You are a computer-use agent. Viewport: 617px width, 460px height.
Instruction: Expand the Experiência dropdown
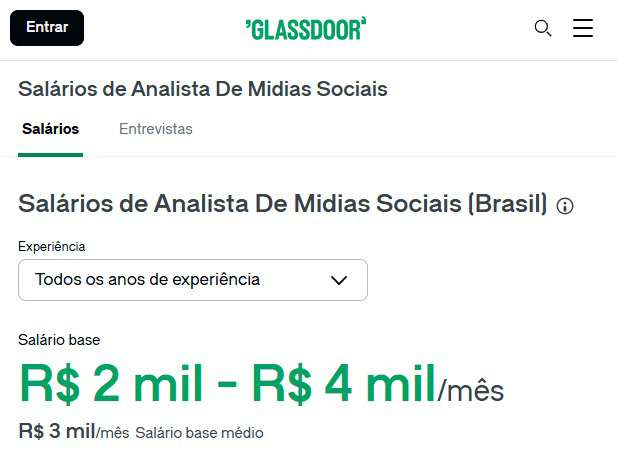(x=193, y=280)
